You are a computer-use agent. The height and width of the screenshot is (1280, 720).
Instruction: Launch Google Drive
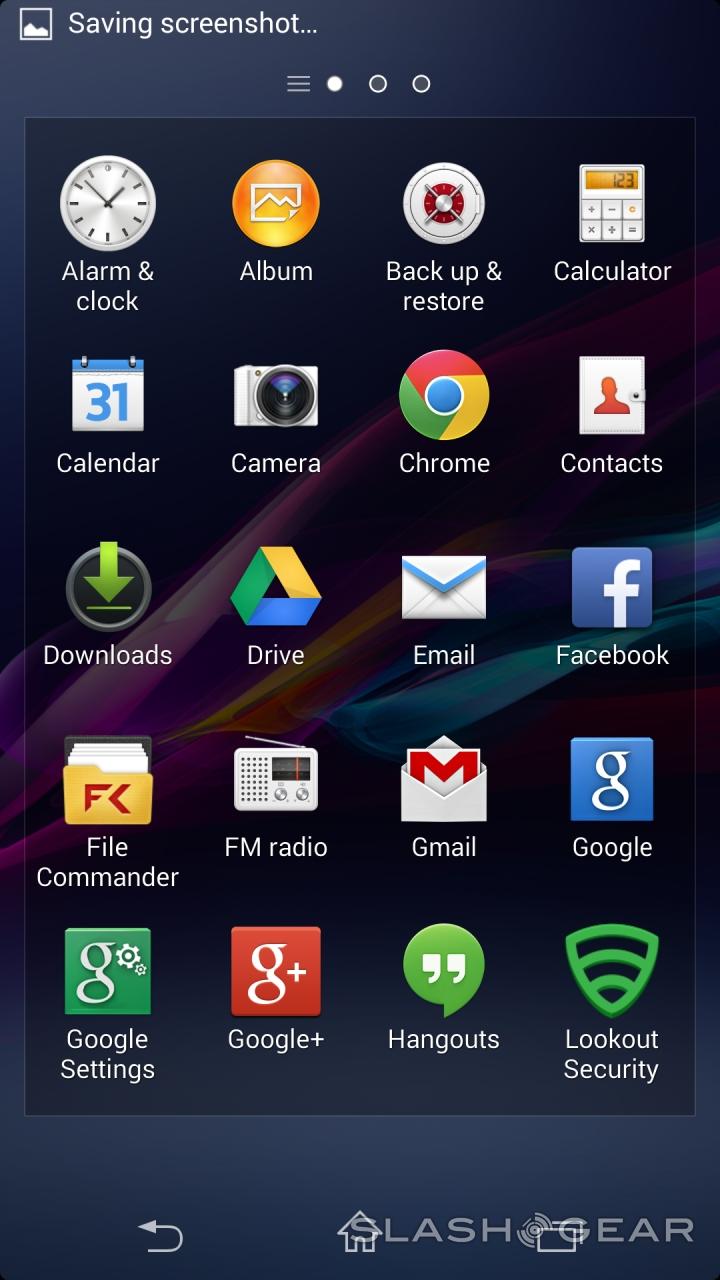(x=276, y=587)
